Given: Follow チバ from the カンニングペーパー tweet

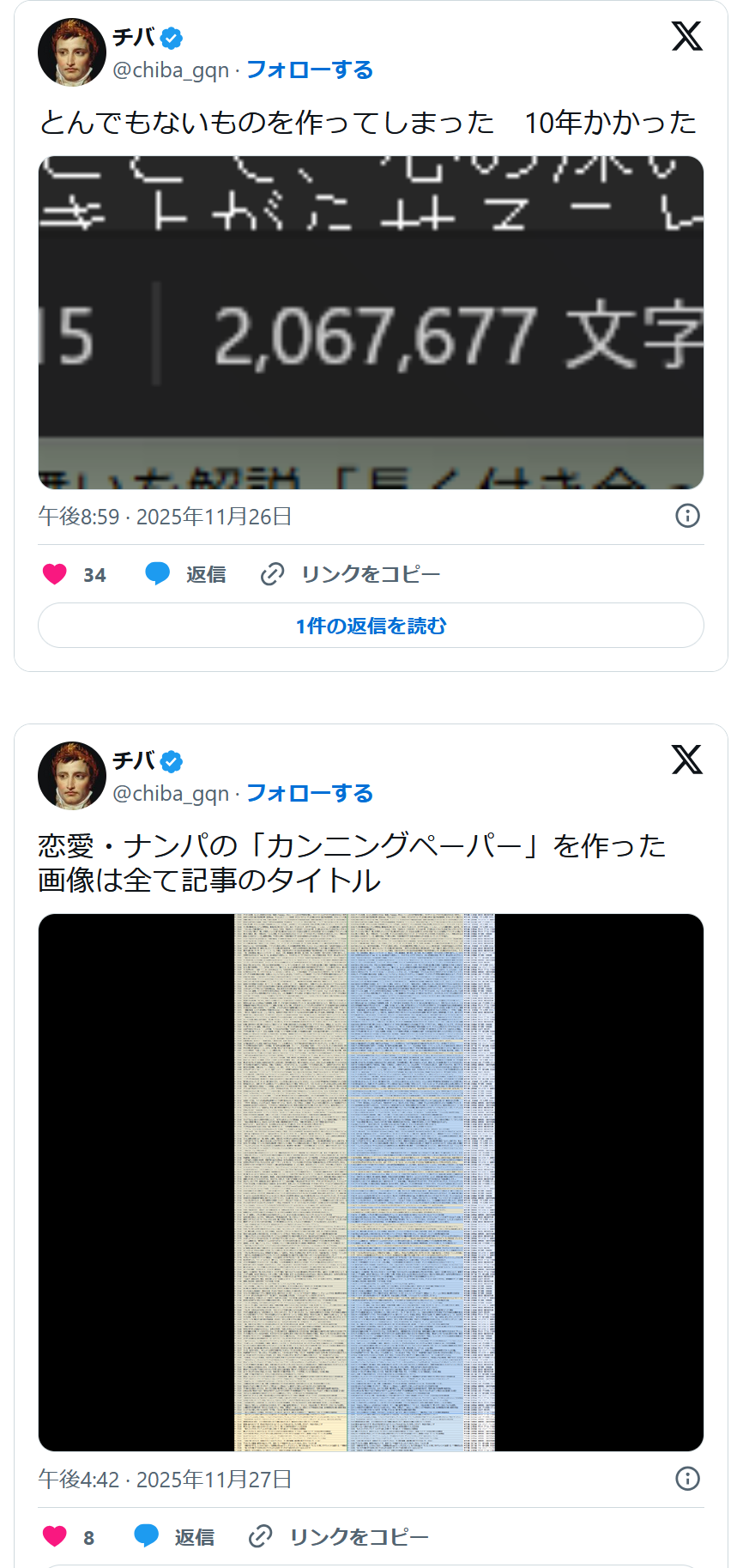Looking at the screenshot, I should (x=310, y=794).
